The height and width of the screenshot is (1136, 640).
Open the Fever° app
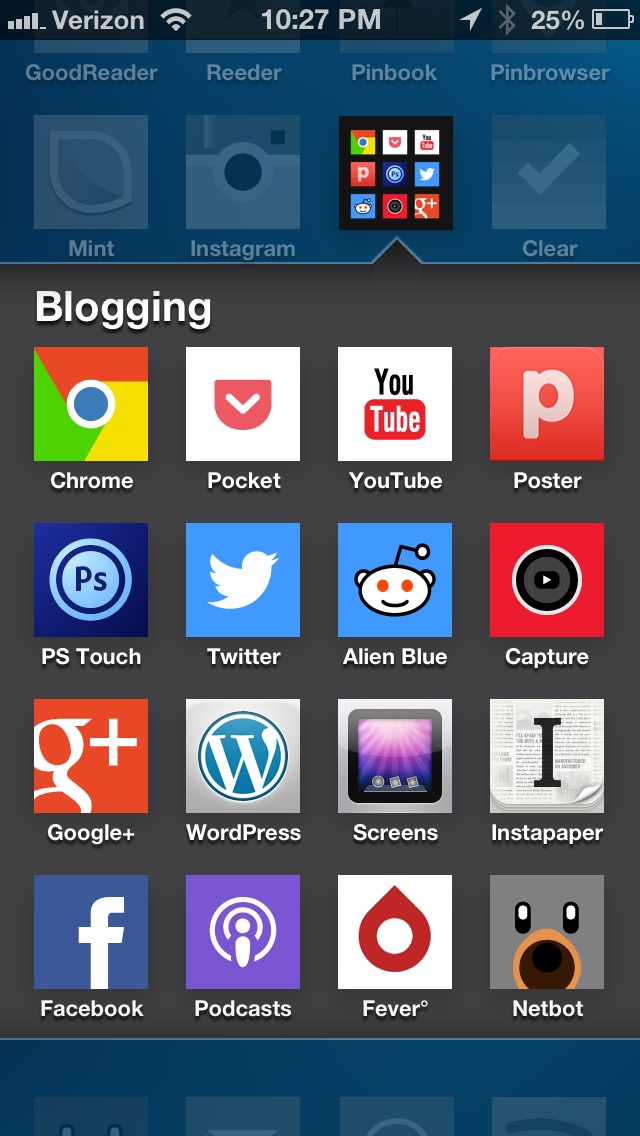[x=395, y=932]
